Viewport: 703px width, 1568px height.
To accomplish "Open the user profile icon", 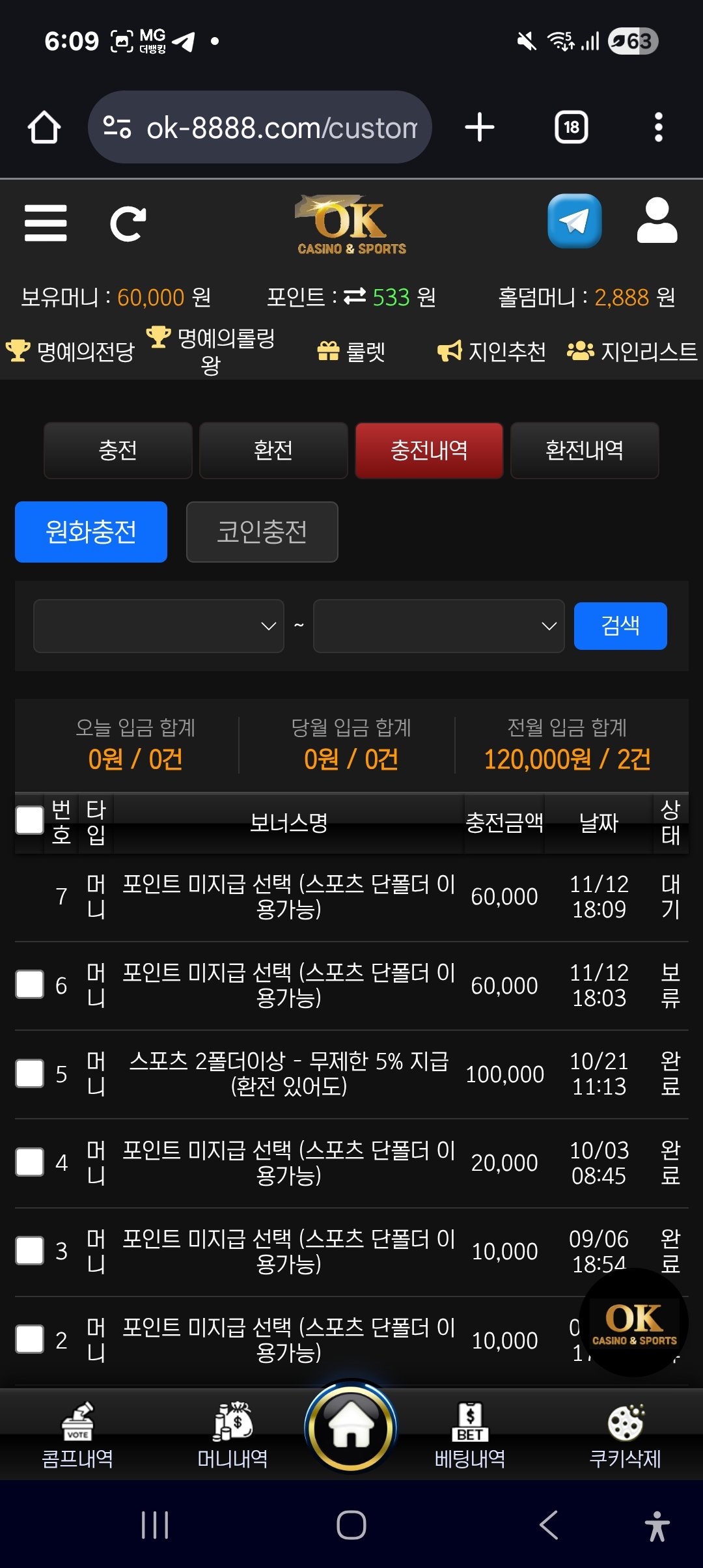I will coord(657,221).
